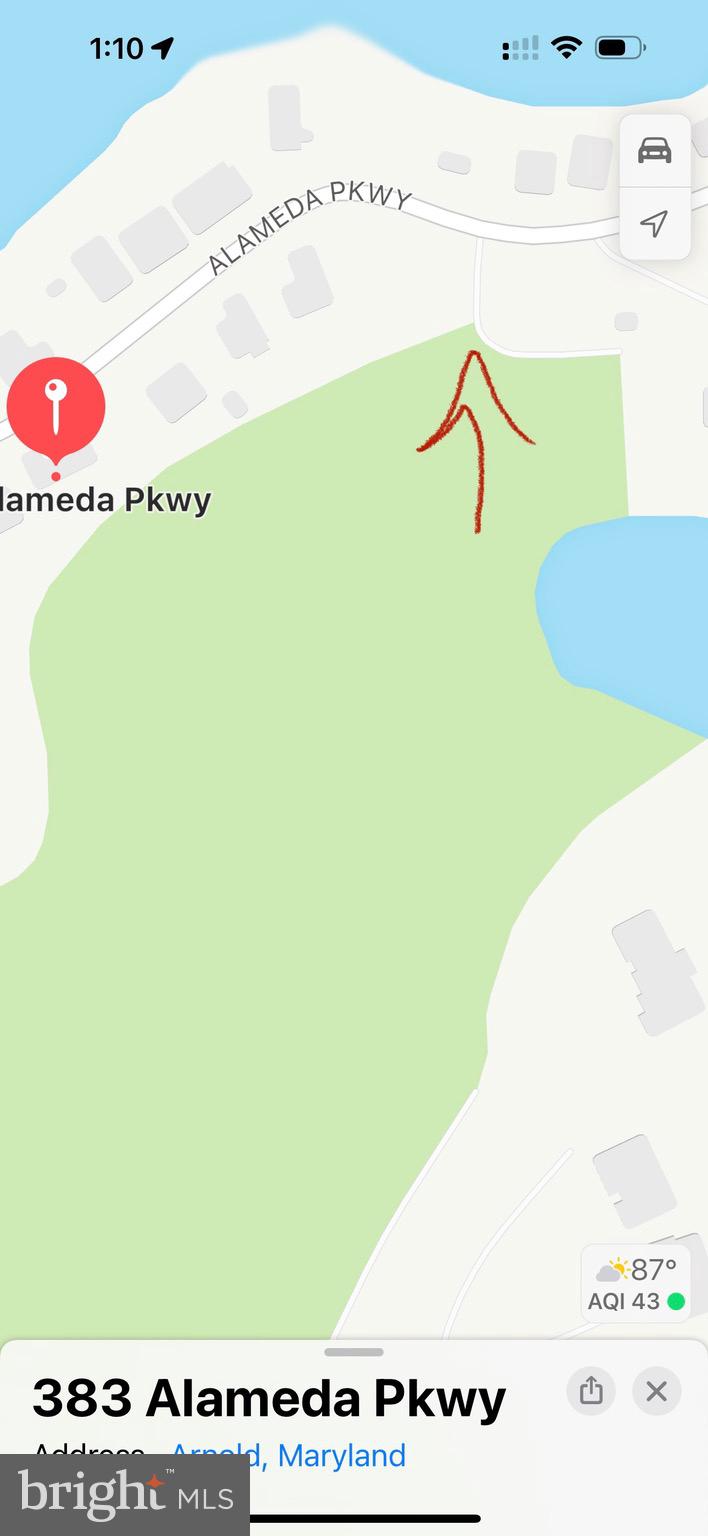This screenshot has height=1536, width=708.
Task: Center map on current location
Action: (654, 223)
